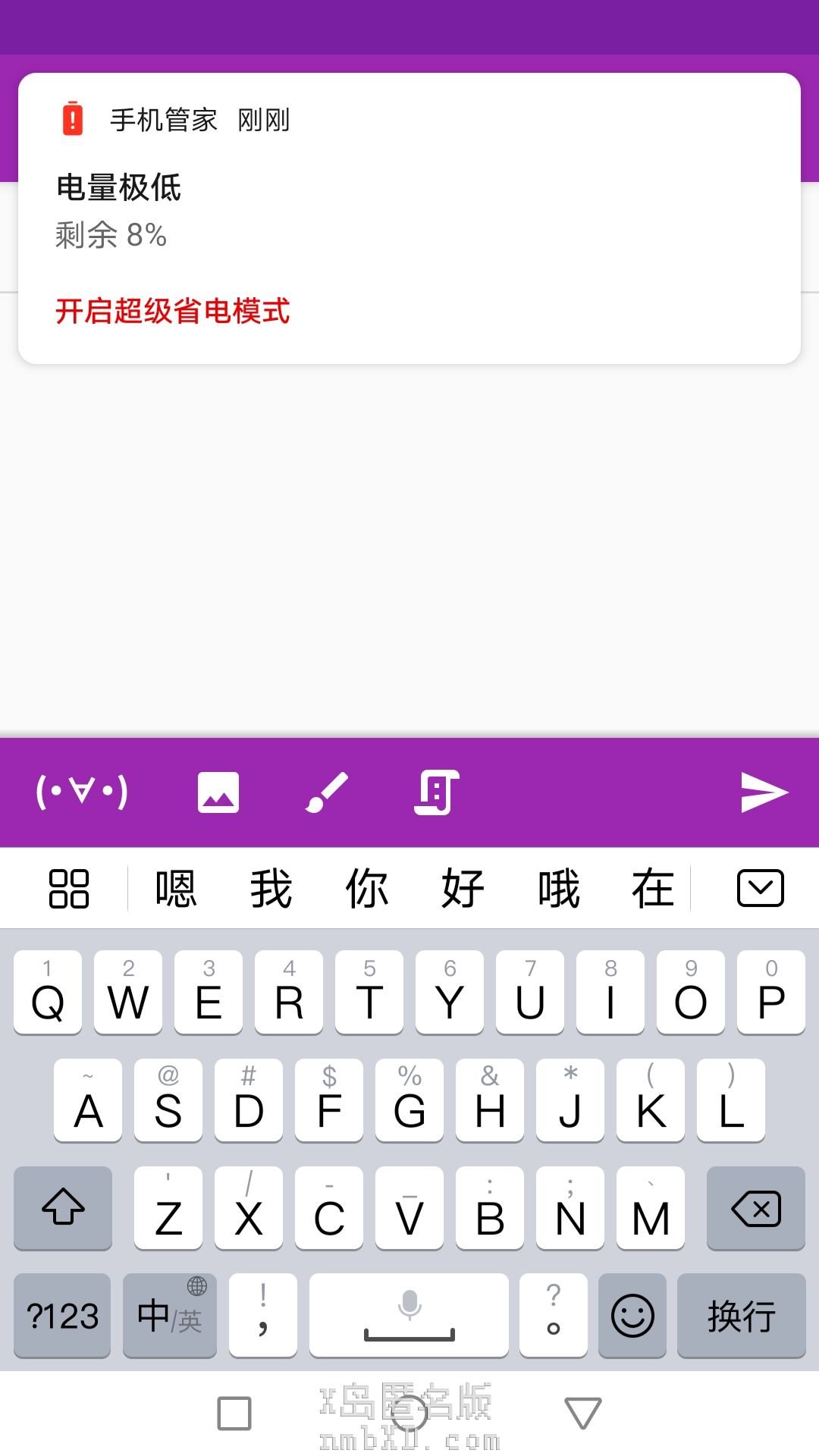Hide the keyboard with collapse arrow

click(760, 889)
